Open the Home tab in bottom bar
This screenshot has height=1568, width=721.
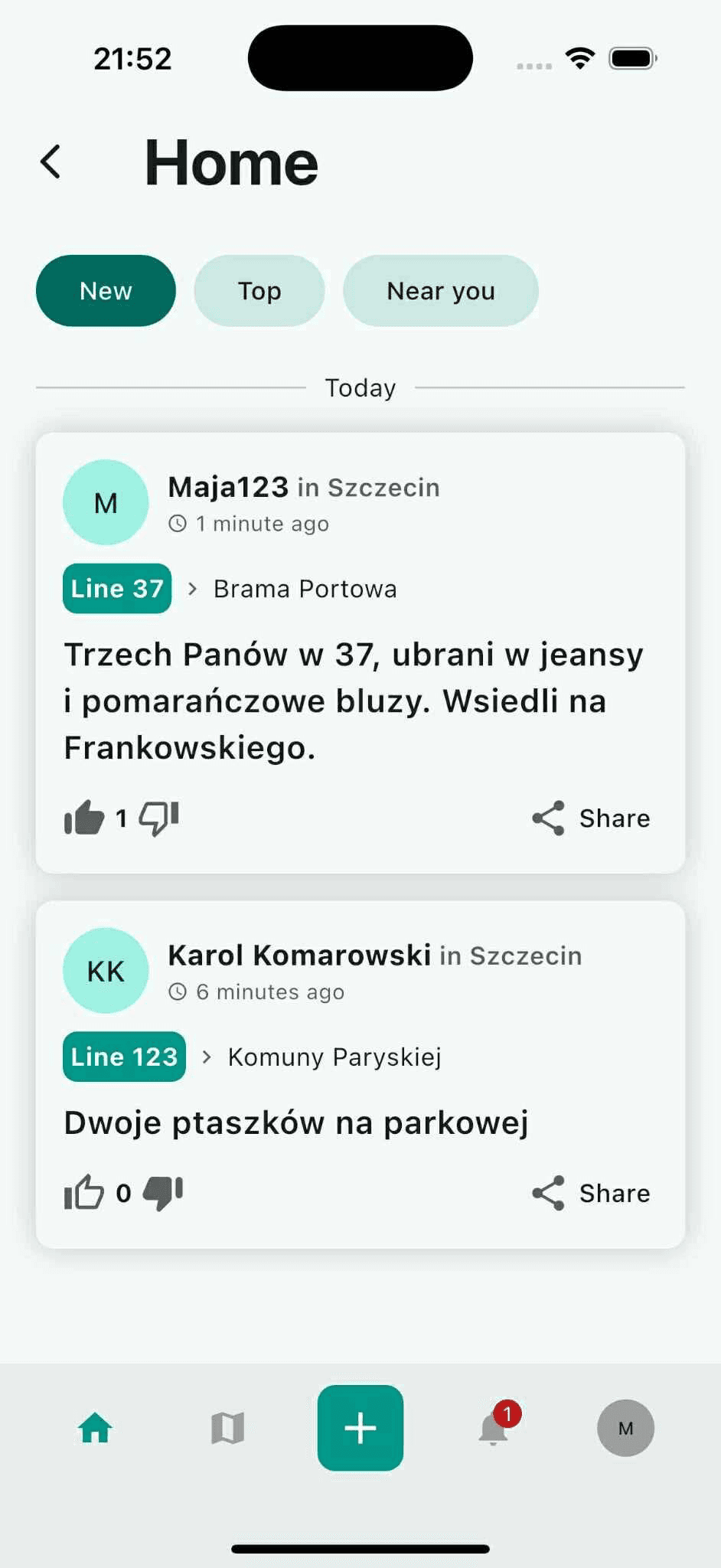(96, 1428)
